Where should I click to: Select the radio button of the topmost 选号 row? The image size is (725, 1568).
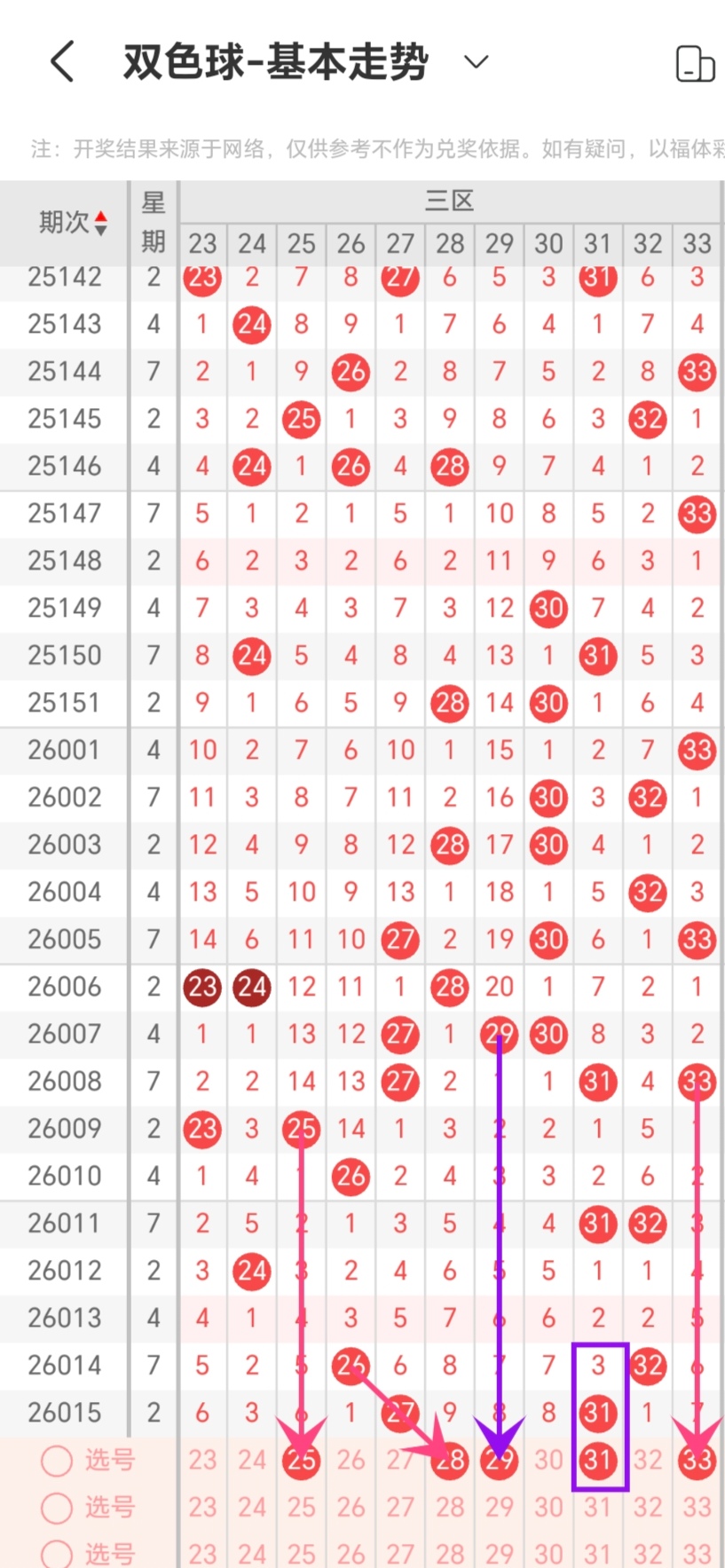click(57, 1461)
